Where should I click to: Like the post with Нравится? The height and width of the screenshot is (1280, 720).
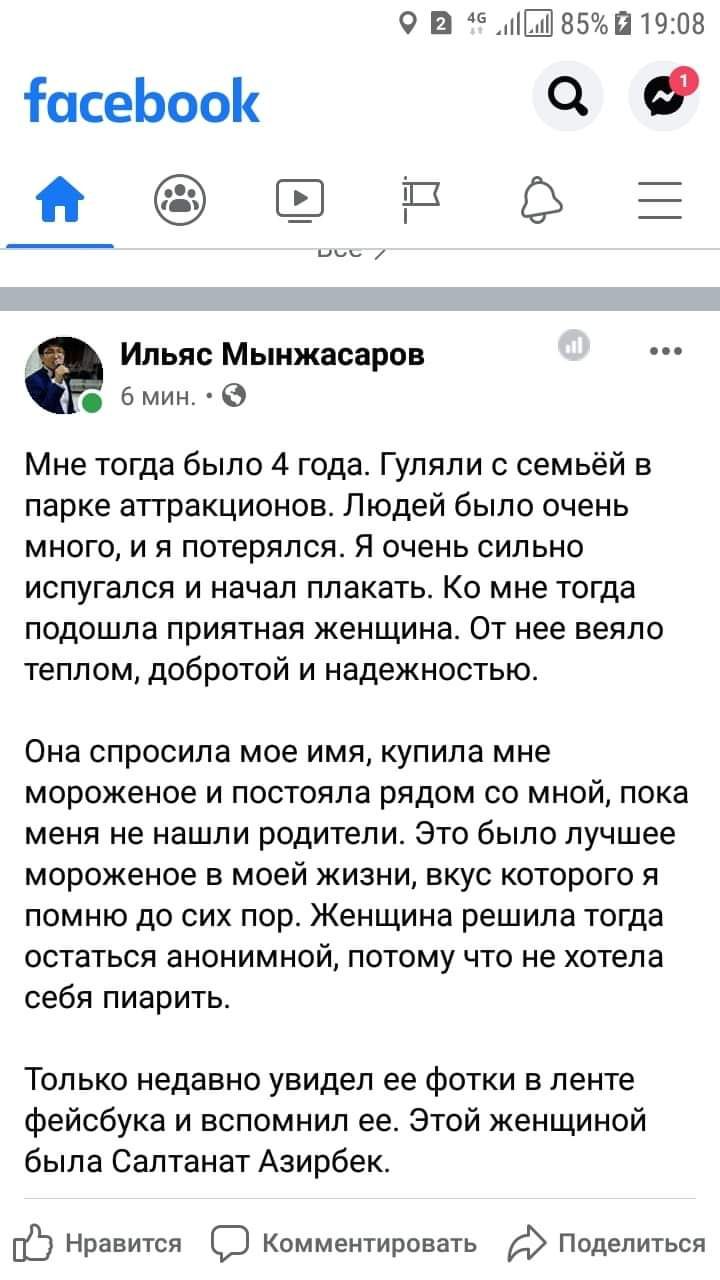pyautogui.click(x=98, y=1243)
